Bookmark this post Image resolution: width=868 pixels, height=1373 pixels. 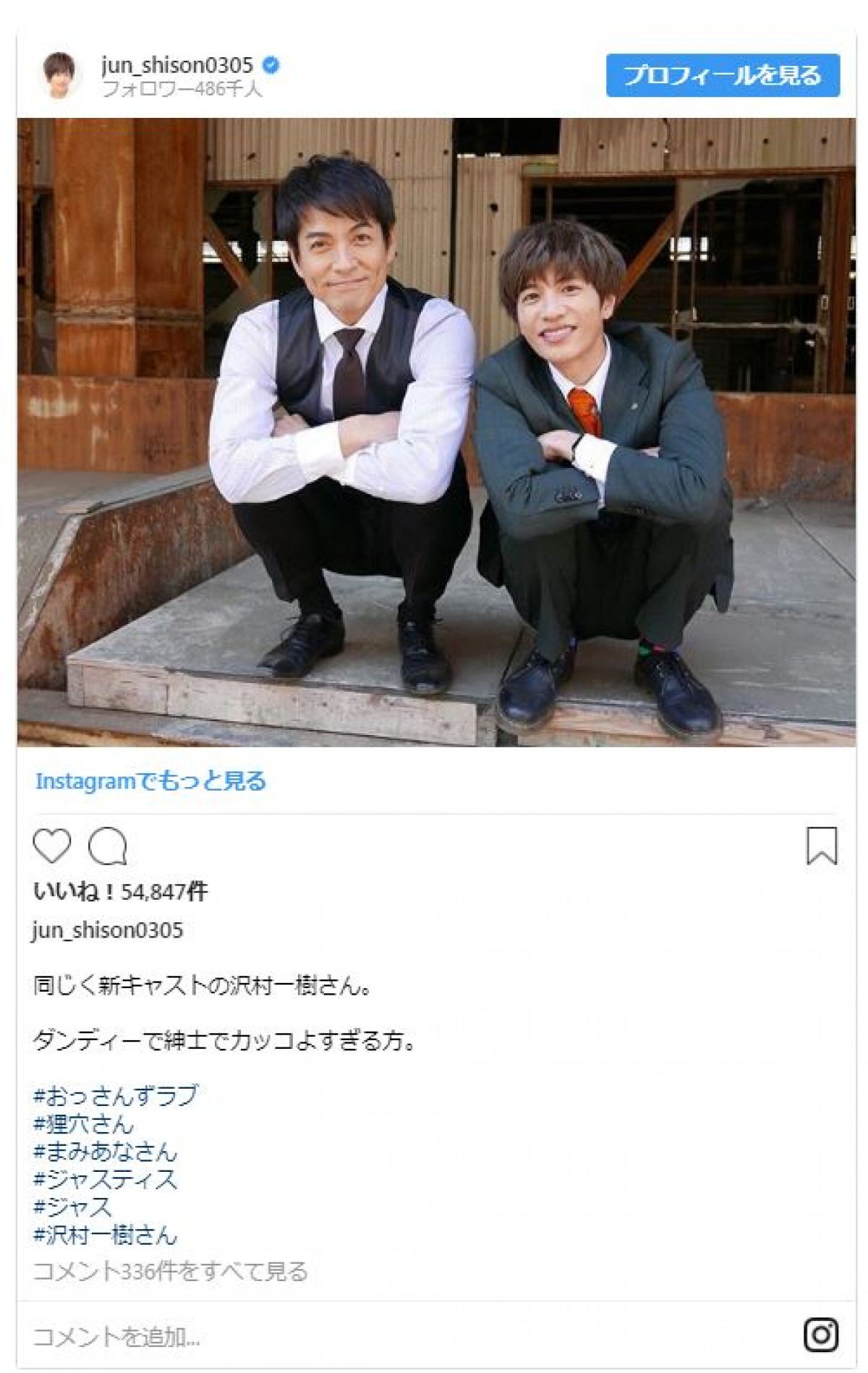821,846
